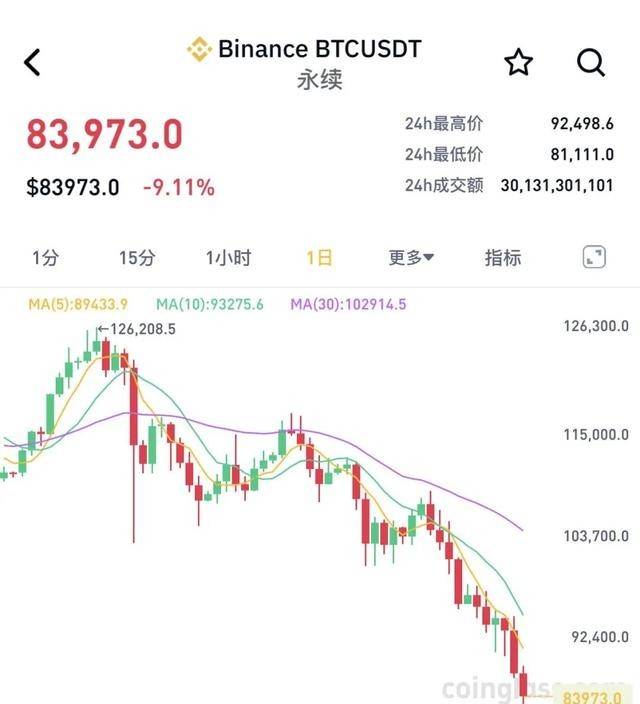This screenshot has width=640, height=704.
Task: Select the 1日 chart interval
Action: pos(319,258)
